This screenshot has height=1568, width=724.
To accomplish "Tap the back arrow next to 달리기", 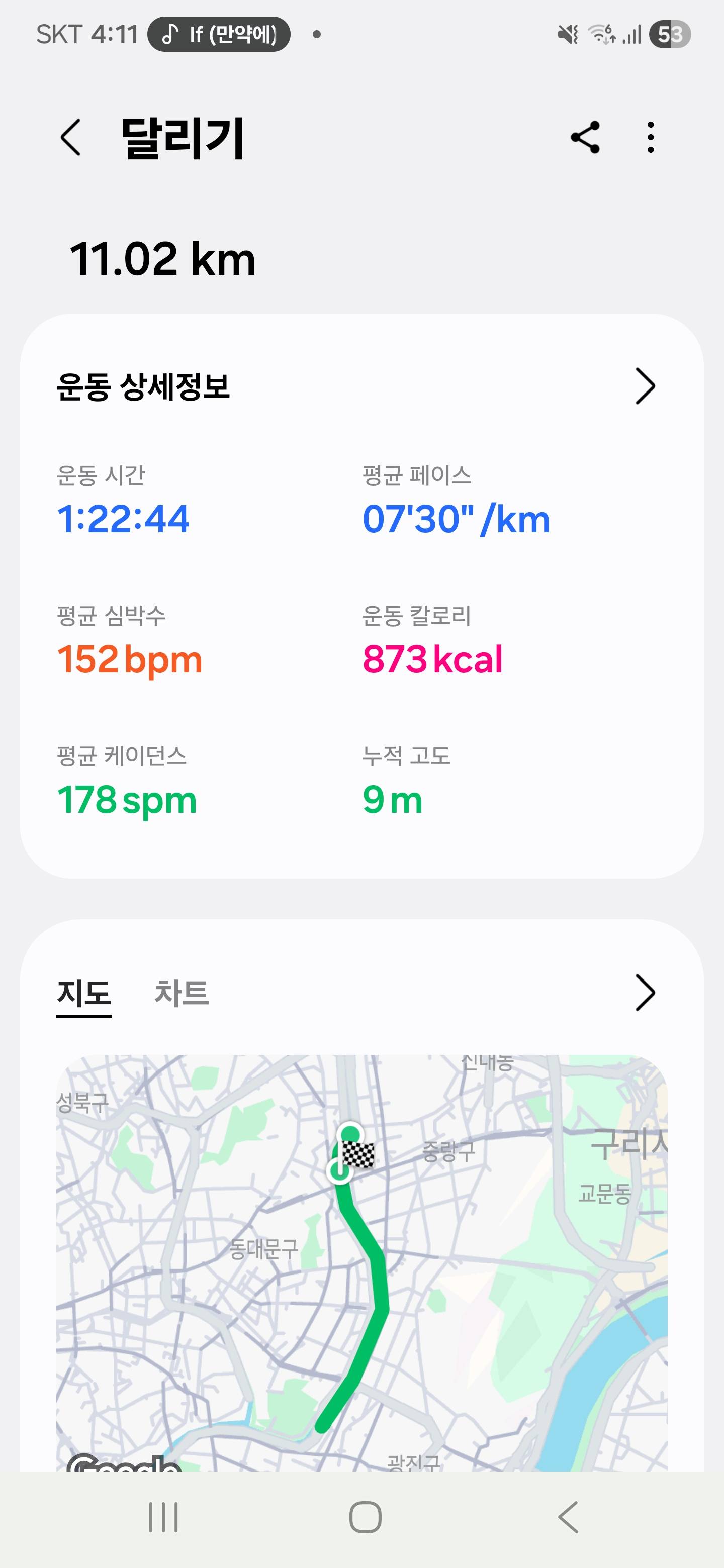I will [71, 139].
